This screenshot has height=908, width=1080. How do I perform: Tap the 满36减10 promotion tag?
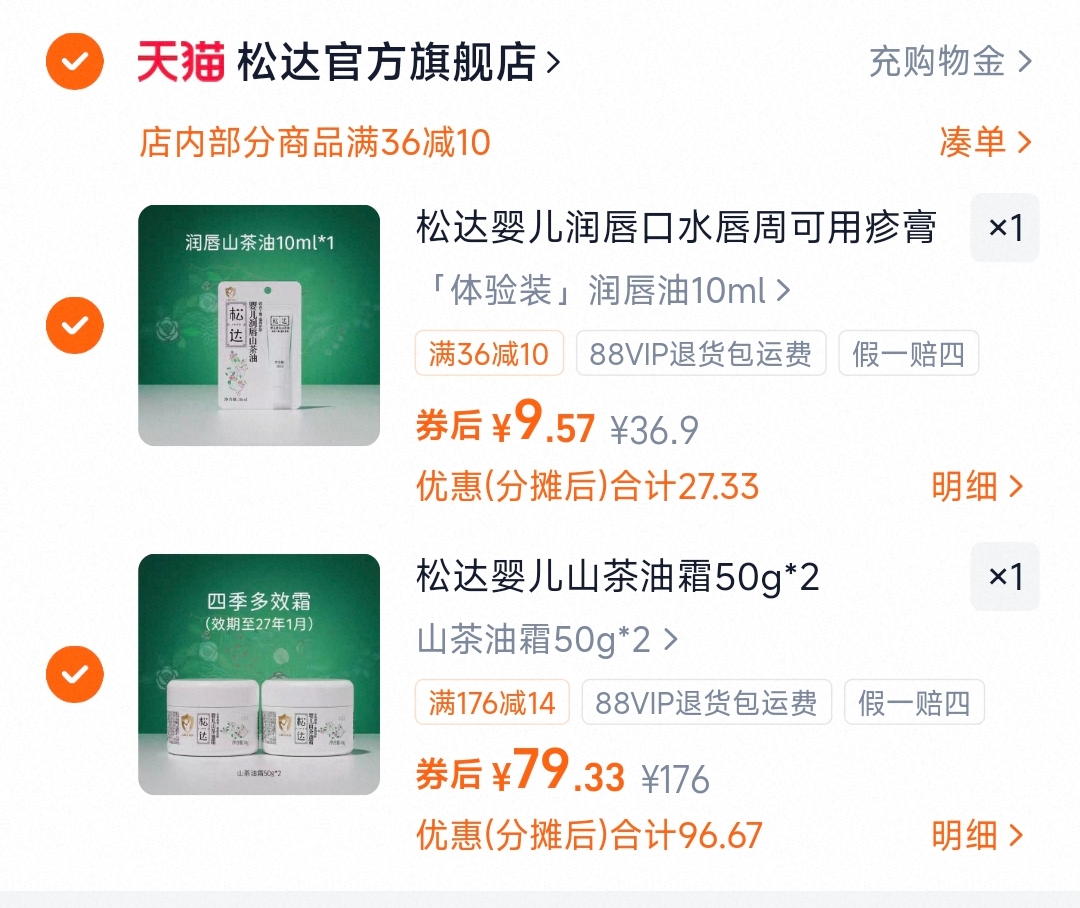click(x=489, y=354)
